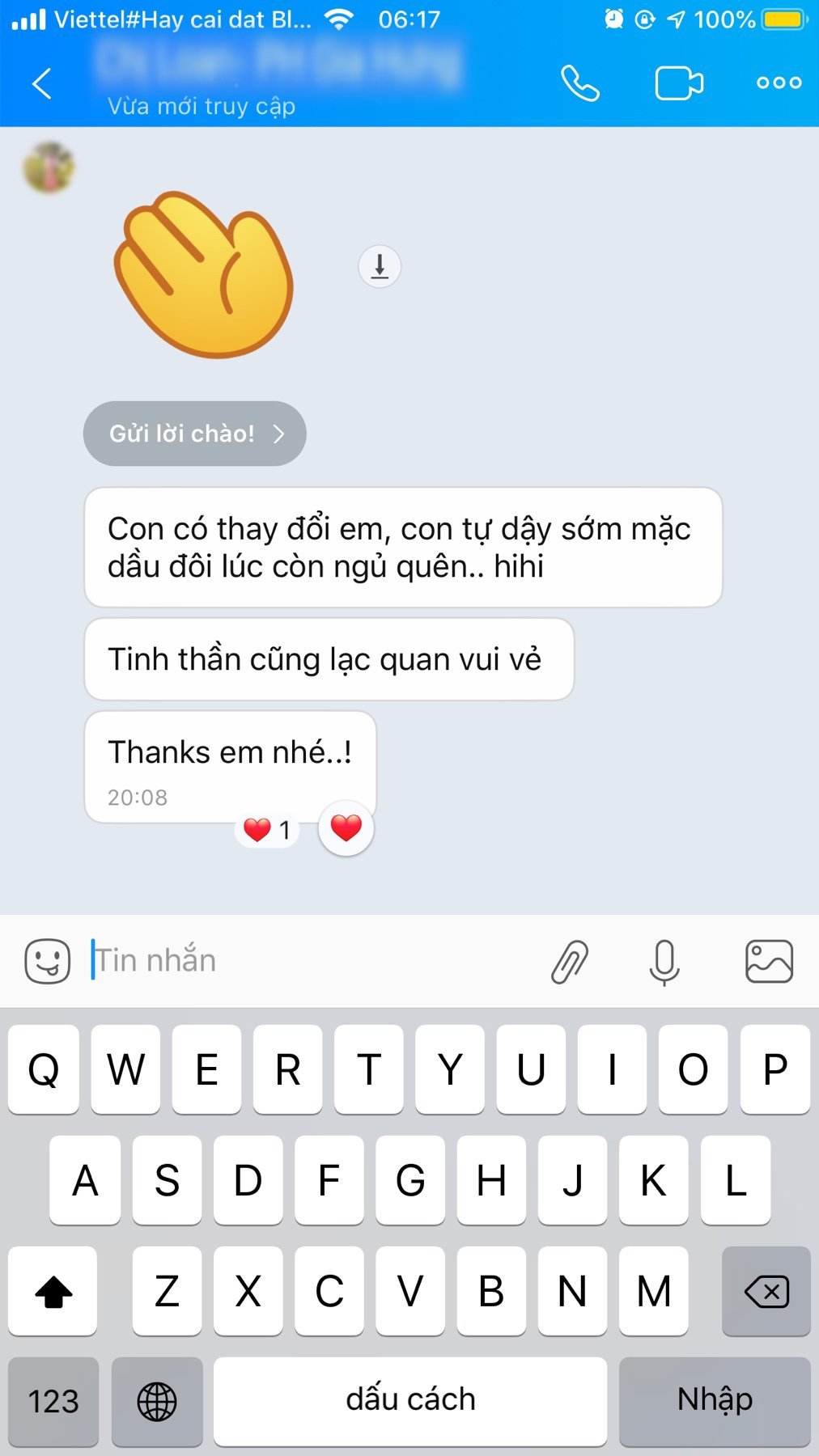The width and height of the screenshot is (819, 1456).
Task: Tap the 'Gửi lời chào!' button
Action: (195, 434)
